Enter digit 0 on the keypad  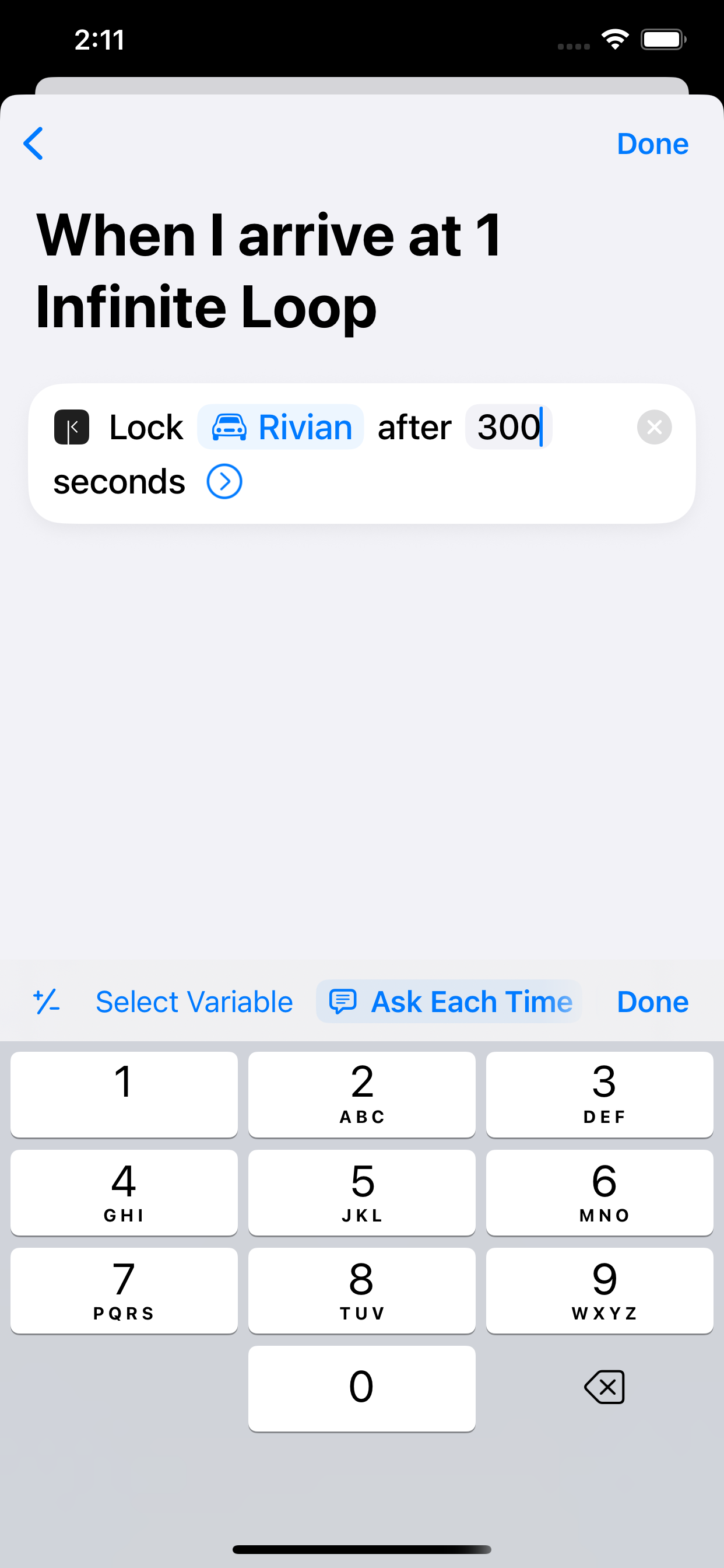click(362, 1388)
